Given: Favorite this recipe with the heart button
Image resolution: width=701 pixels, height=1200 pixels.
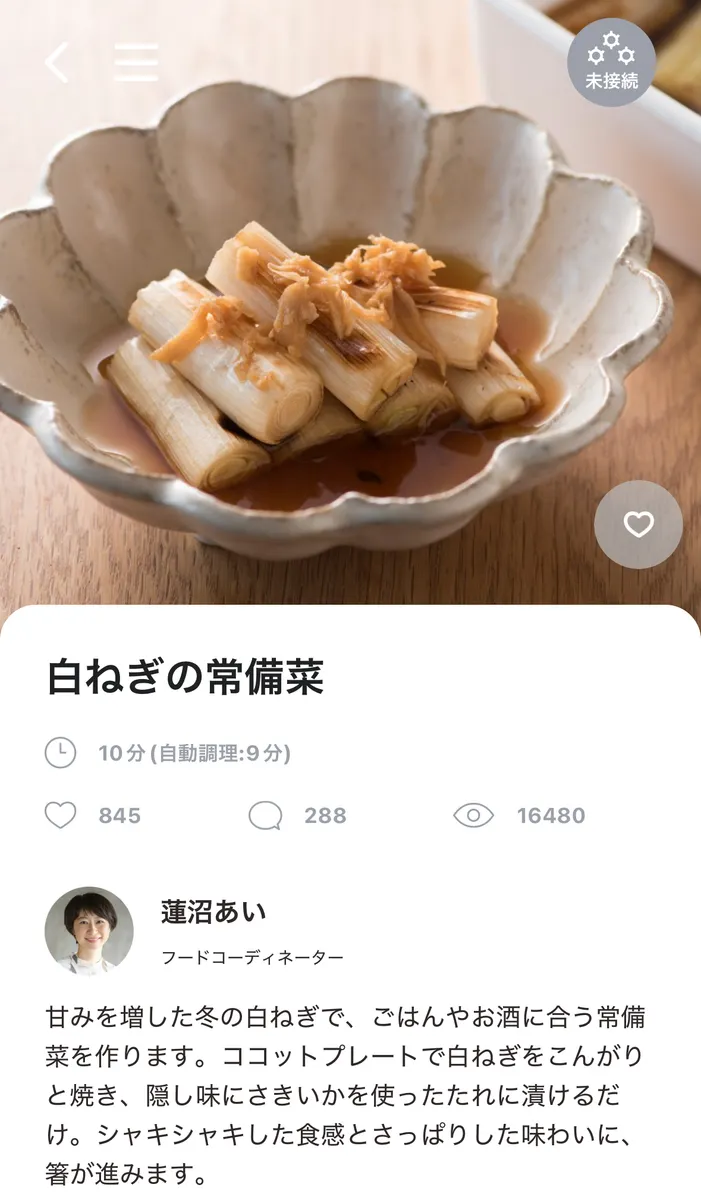Looking at the screenshot, I should pos(638,525).
